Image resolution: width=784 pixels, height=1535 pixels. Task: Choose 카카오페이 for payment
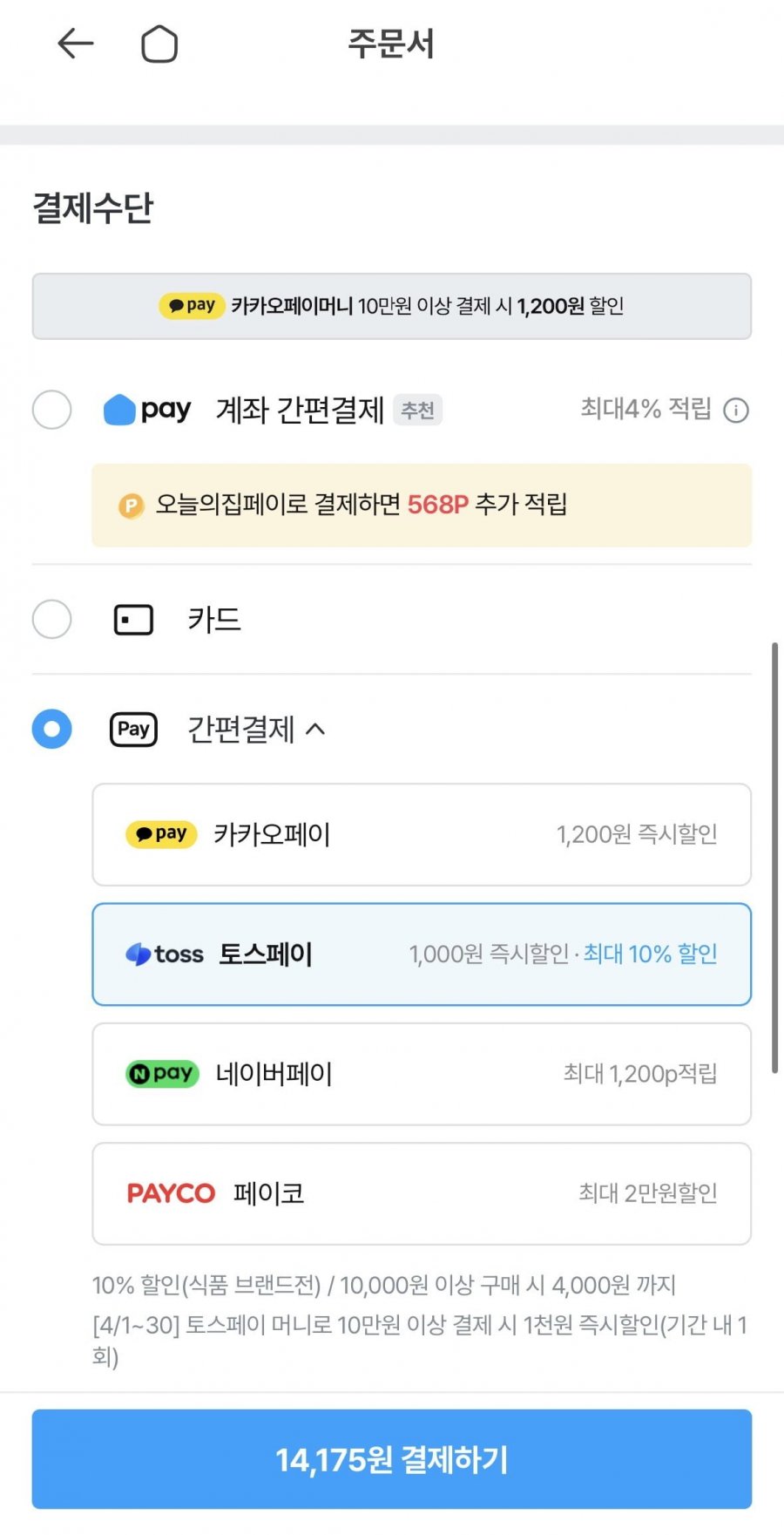tap(421, 835)
